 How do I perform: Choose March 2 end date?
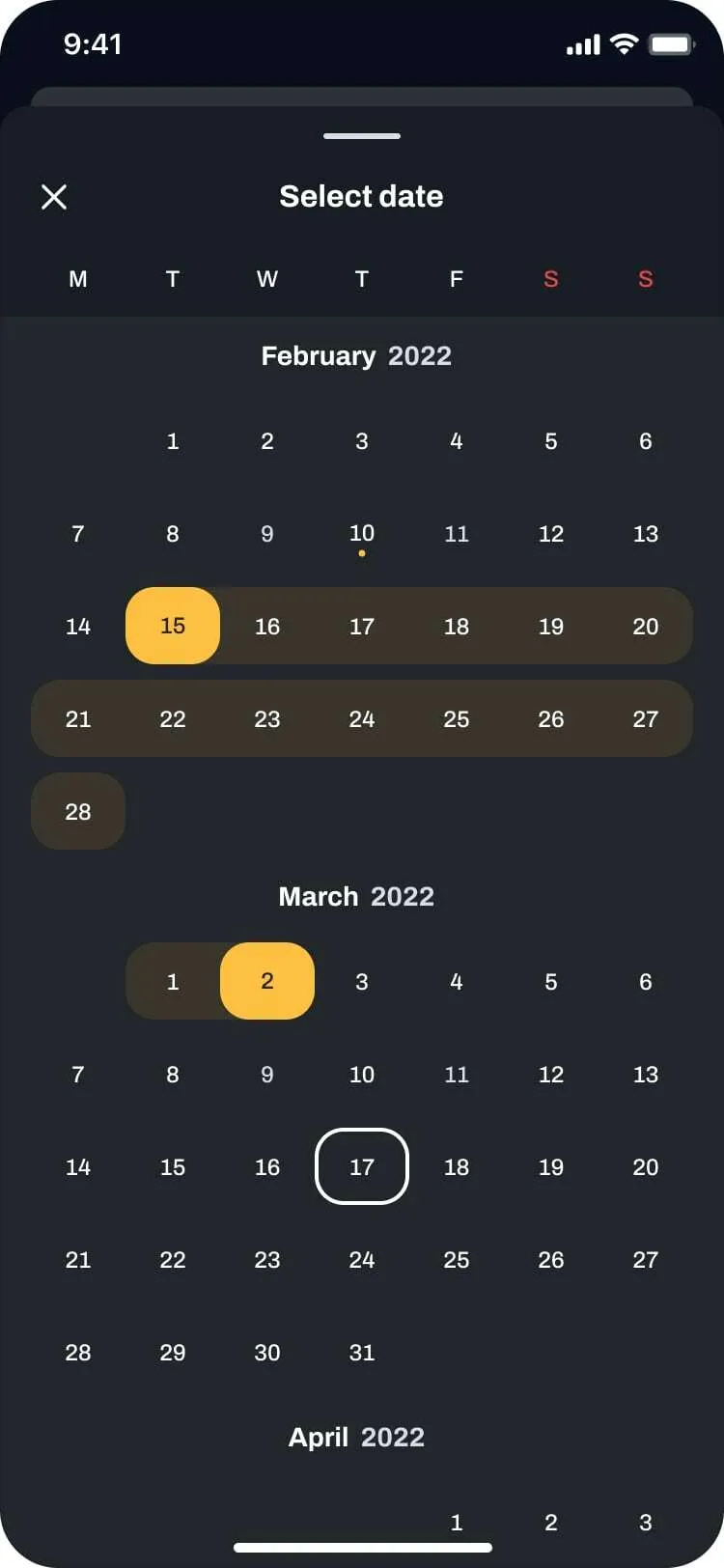pos(267,981)
